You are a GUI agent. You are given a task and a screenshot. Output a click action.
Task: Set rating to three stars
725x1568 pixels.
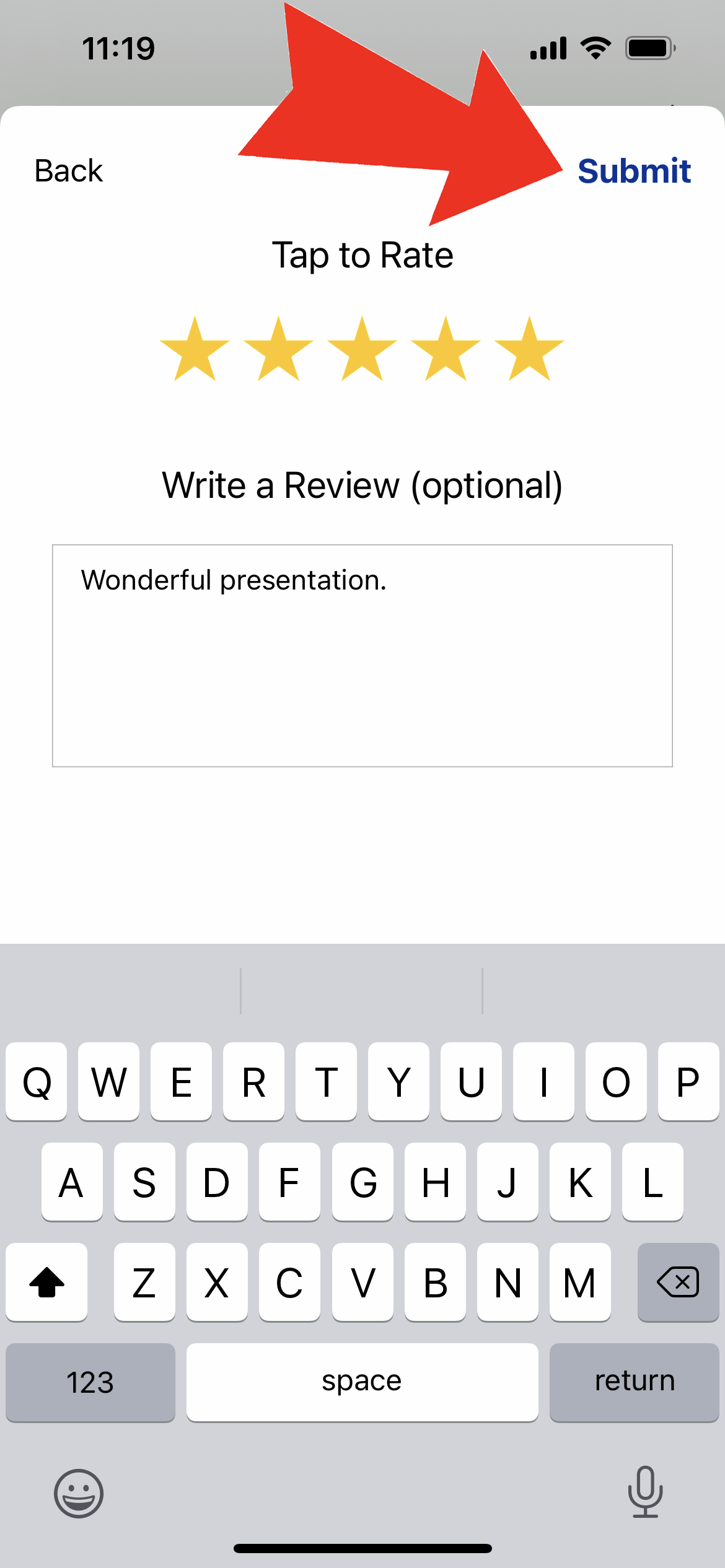[x=362, y=349]
